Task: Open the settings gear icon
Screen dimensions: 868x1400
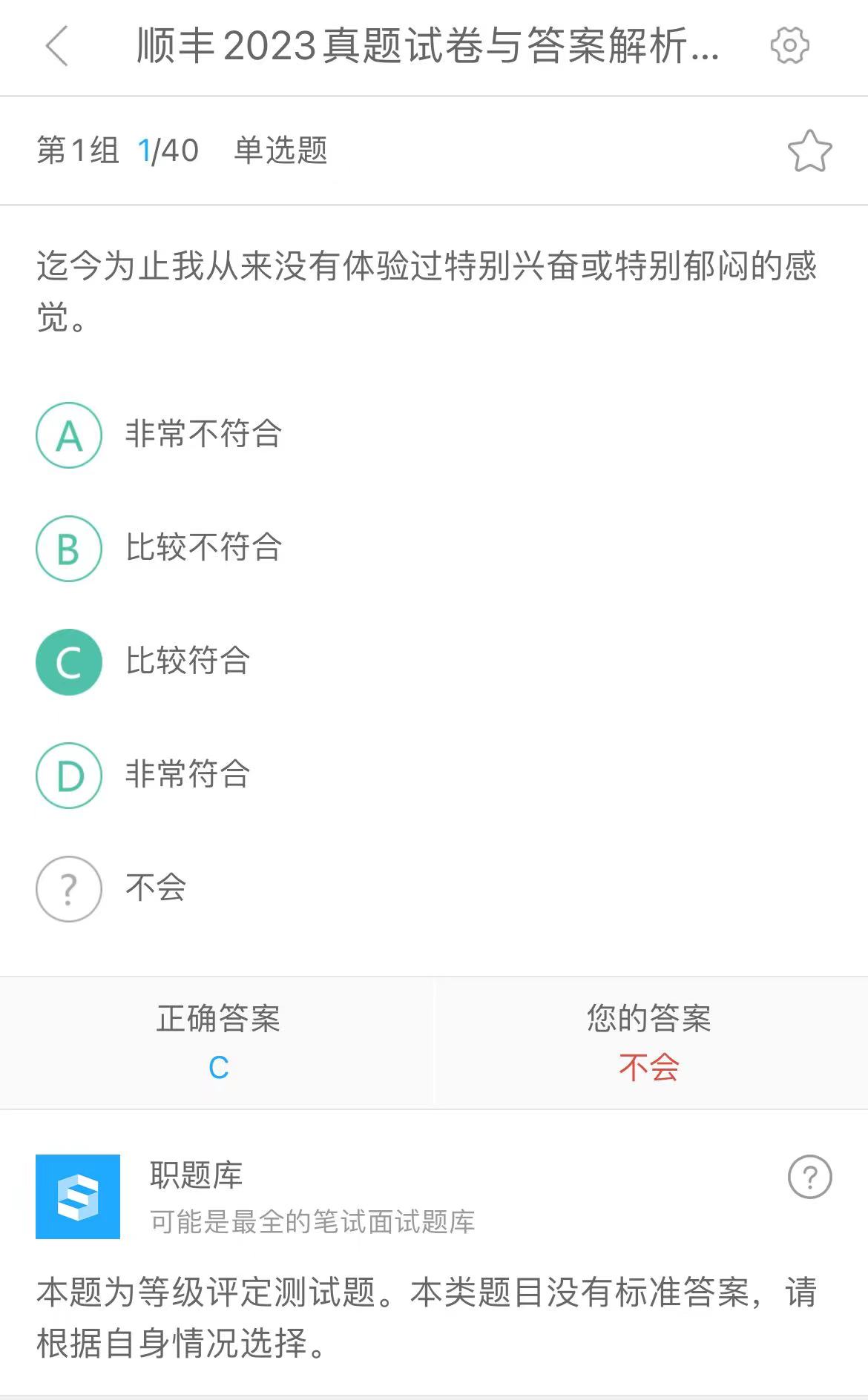Action: (x=789, y=46)
